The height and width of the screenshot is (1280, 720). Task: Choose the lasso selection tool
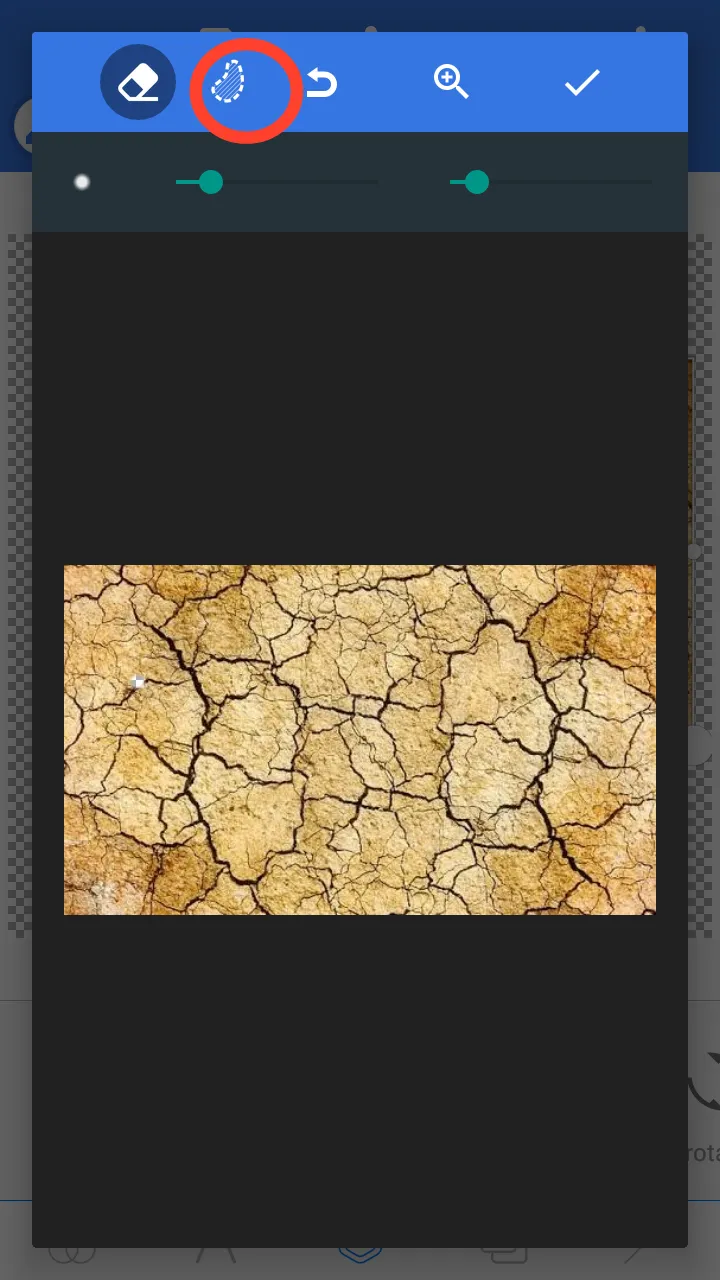tap(229, 84)
